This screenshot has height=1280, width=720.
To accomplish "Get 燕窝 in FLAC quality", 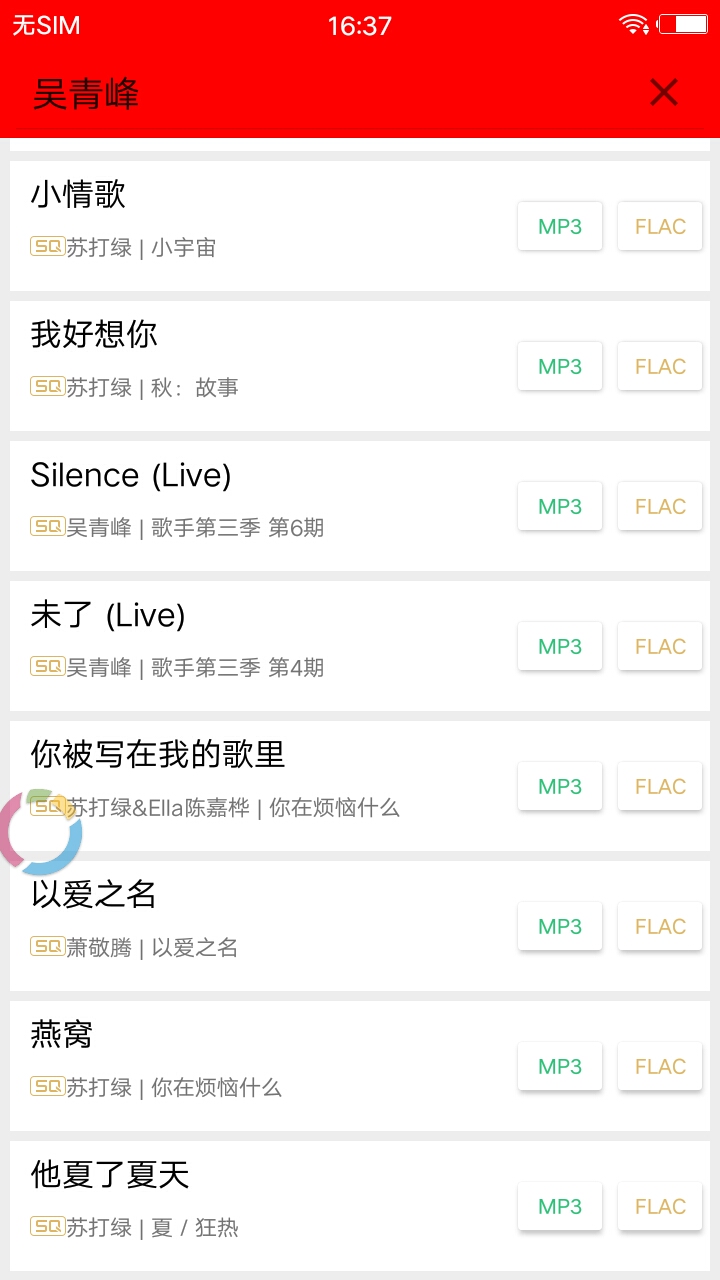I will click(x=660, y=1066).
